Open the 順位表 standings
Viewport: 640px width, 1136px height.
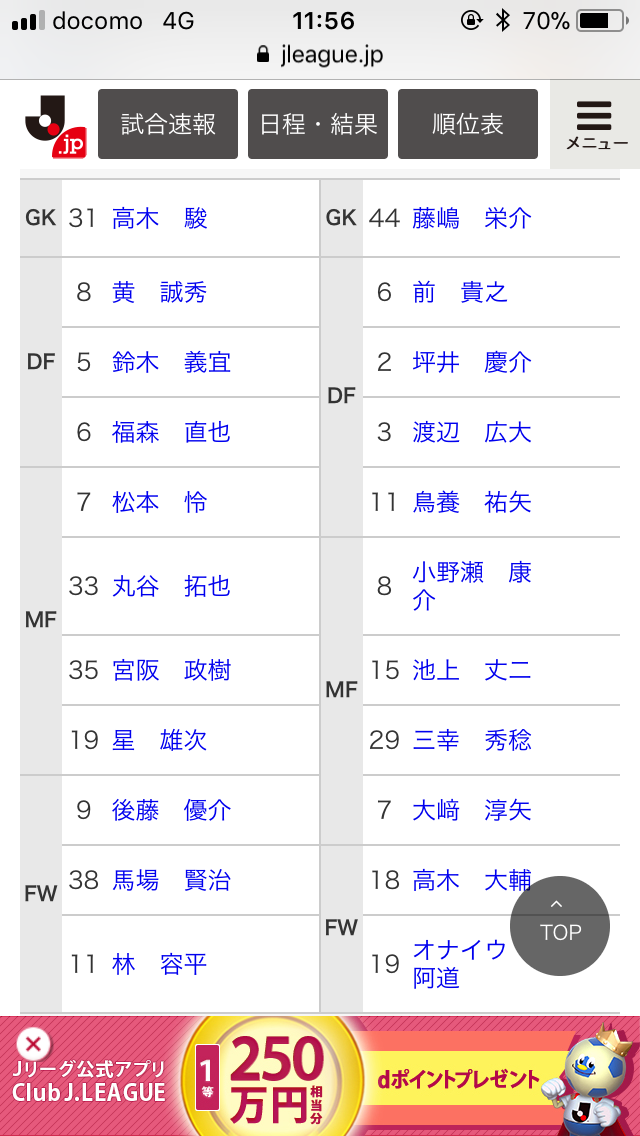tap(468, 124)
